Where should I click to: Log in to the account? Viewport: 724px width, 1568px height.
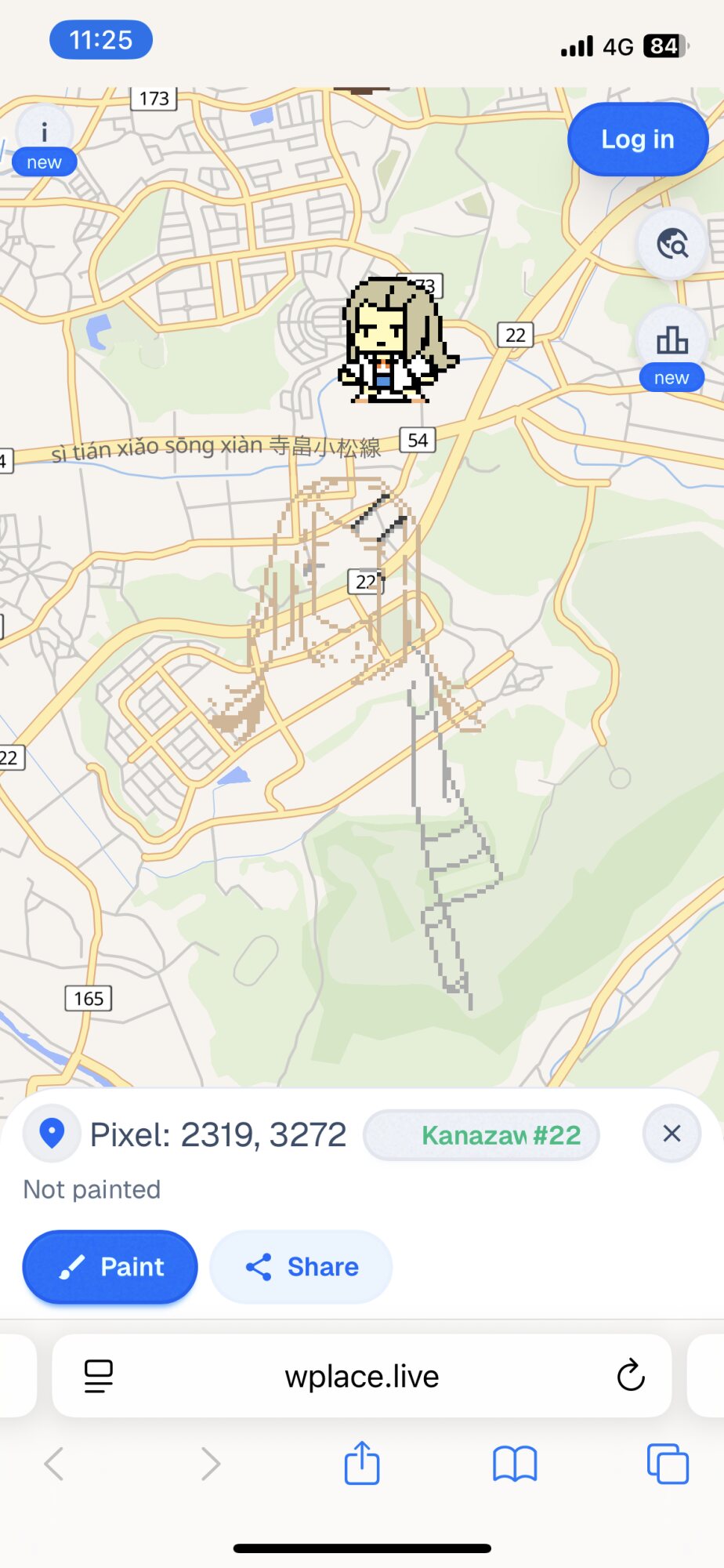point(637,140)
